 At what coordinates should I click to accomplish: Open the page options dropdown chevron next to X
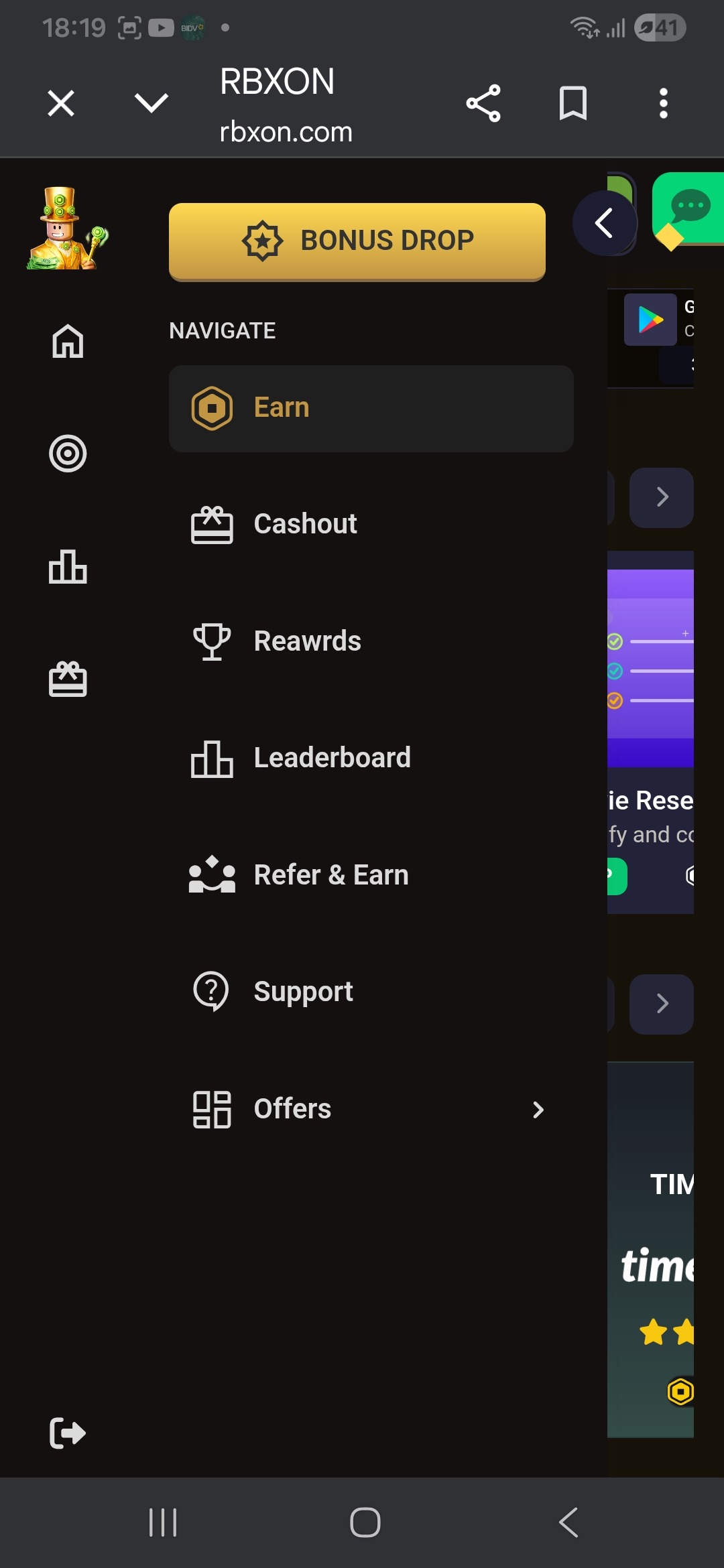[x=150, y=103]
